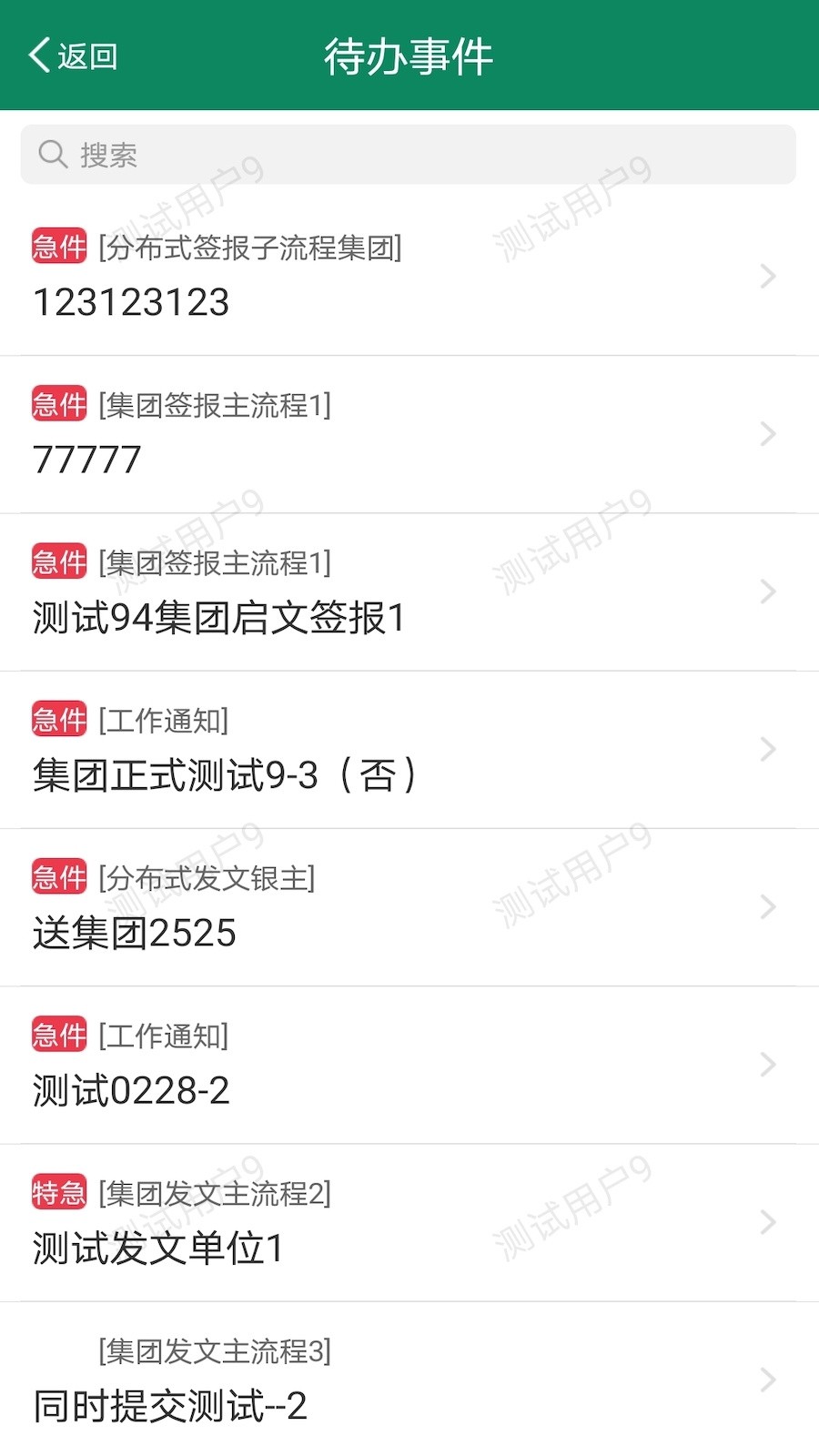
Task: Tap the 特急 badge on 测试发文单位1
Action: click(57, 1194)
